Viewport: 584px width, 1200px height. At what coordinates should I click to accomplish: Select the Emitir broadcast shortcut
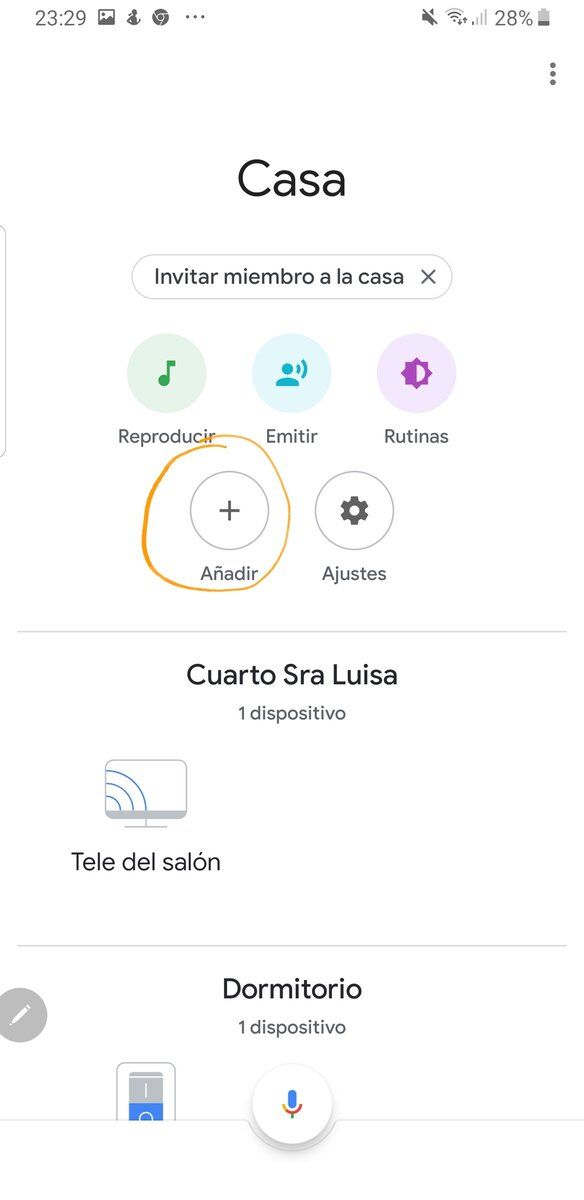[291, 373]
